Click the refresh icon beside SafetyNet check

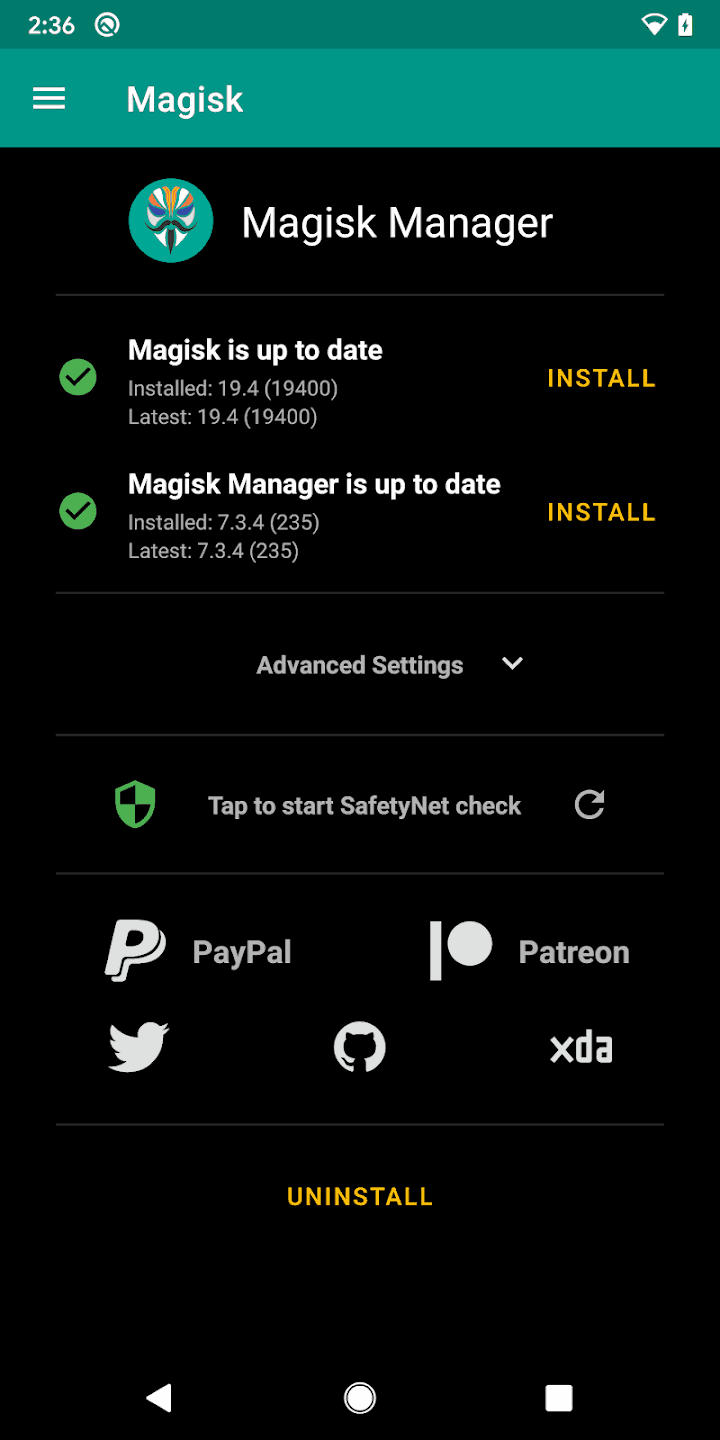pyautogui.click(x=589, y=804)
